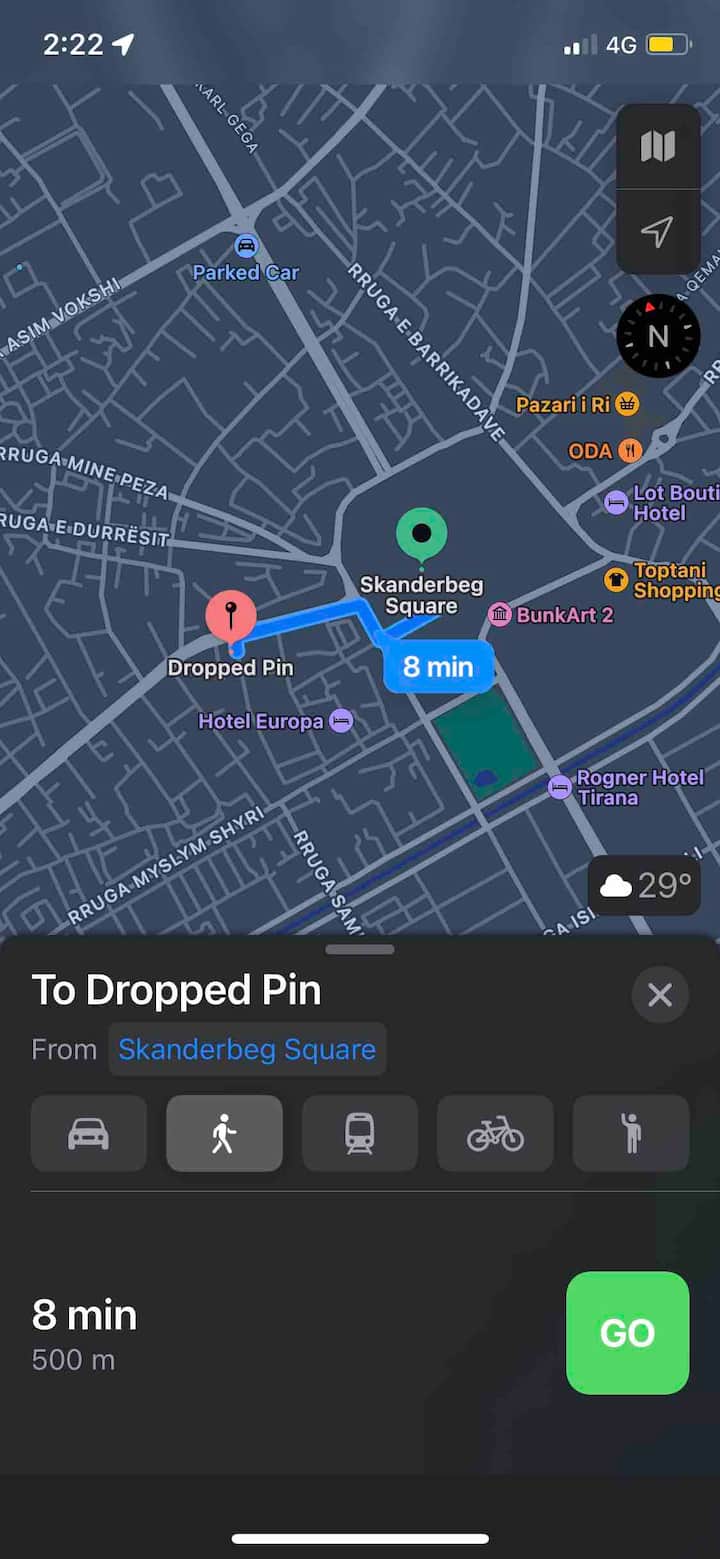720x1559 pixels.
Task: Close the directions panel
Action: (660, 995)
